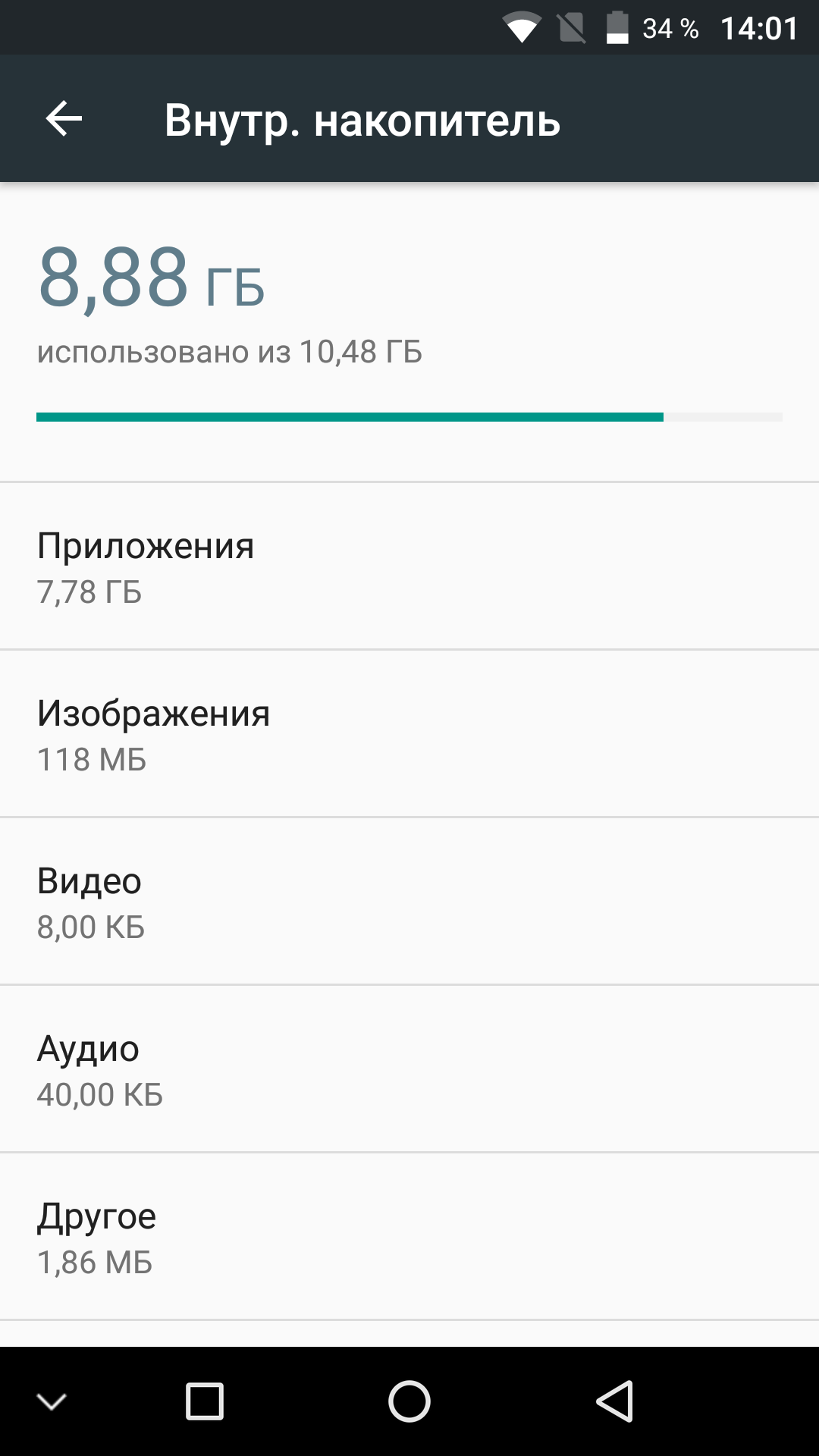Go back using the toolbar arrow
This screenshot has width=819, height=1456.
(x=64, y=119)
